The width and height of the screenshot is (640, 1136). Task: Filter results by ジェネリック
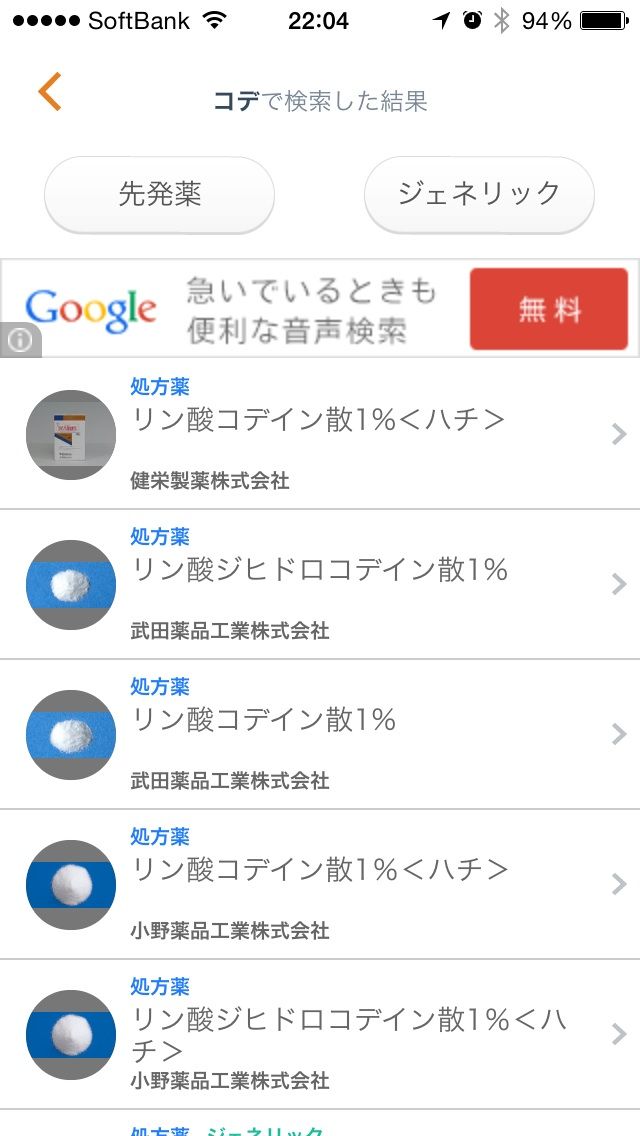(x=479, y=193)
